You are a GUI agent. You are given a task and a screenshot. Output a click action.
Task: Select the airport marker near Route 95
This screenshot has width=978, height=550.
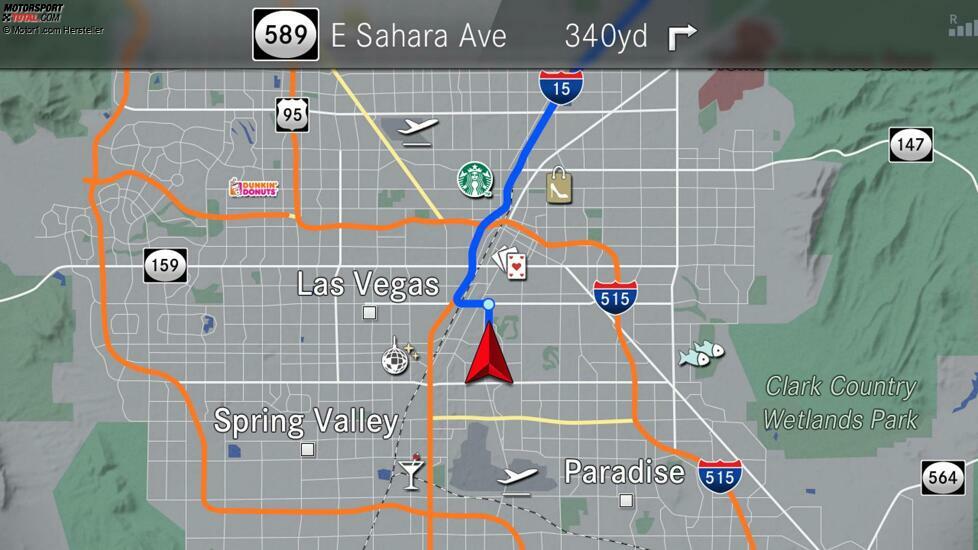click(418, 130)
